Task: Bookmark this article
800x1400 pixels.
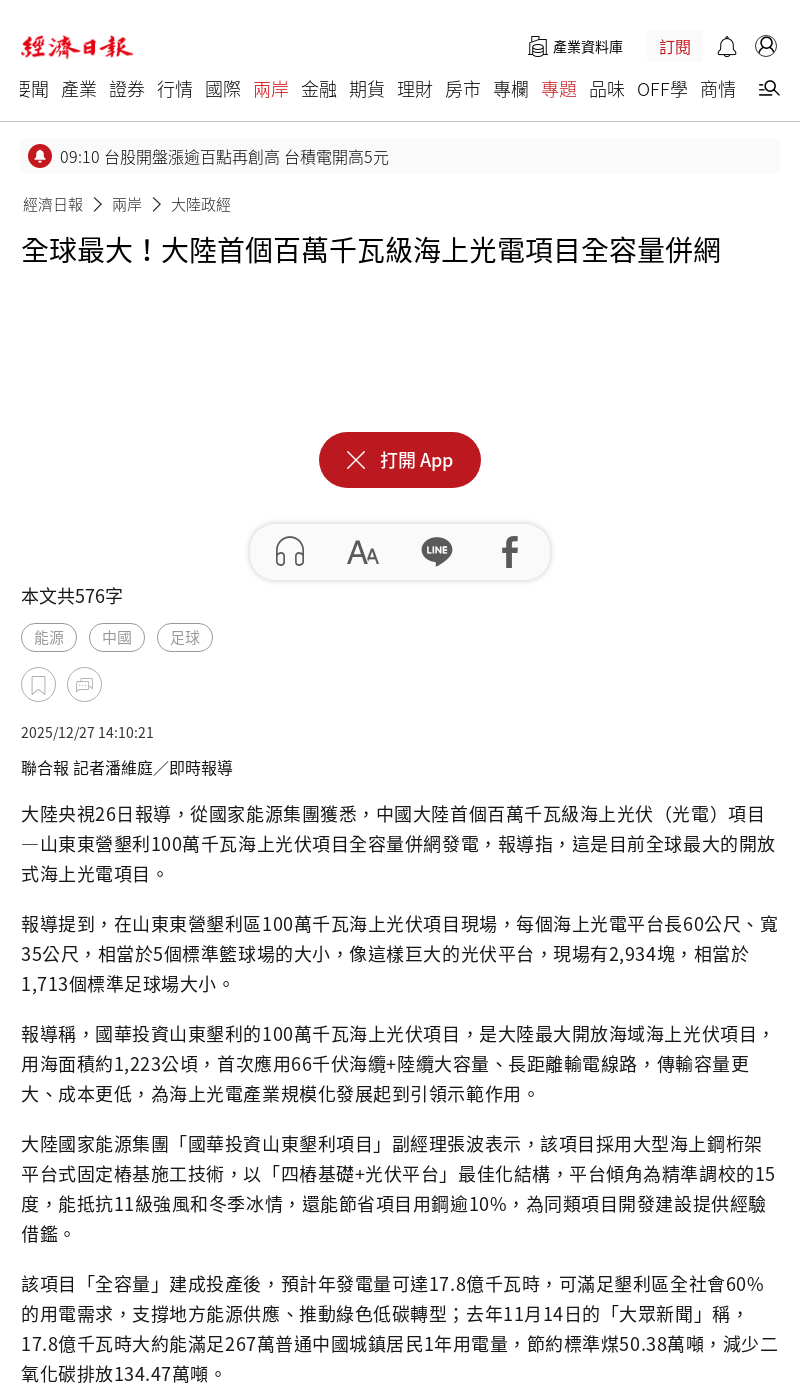Action: point(38,685)
